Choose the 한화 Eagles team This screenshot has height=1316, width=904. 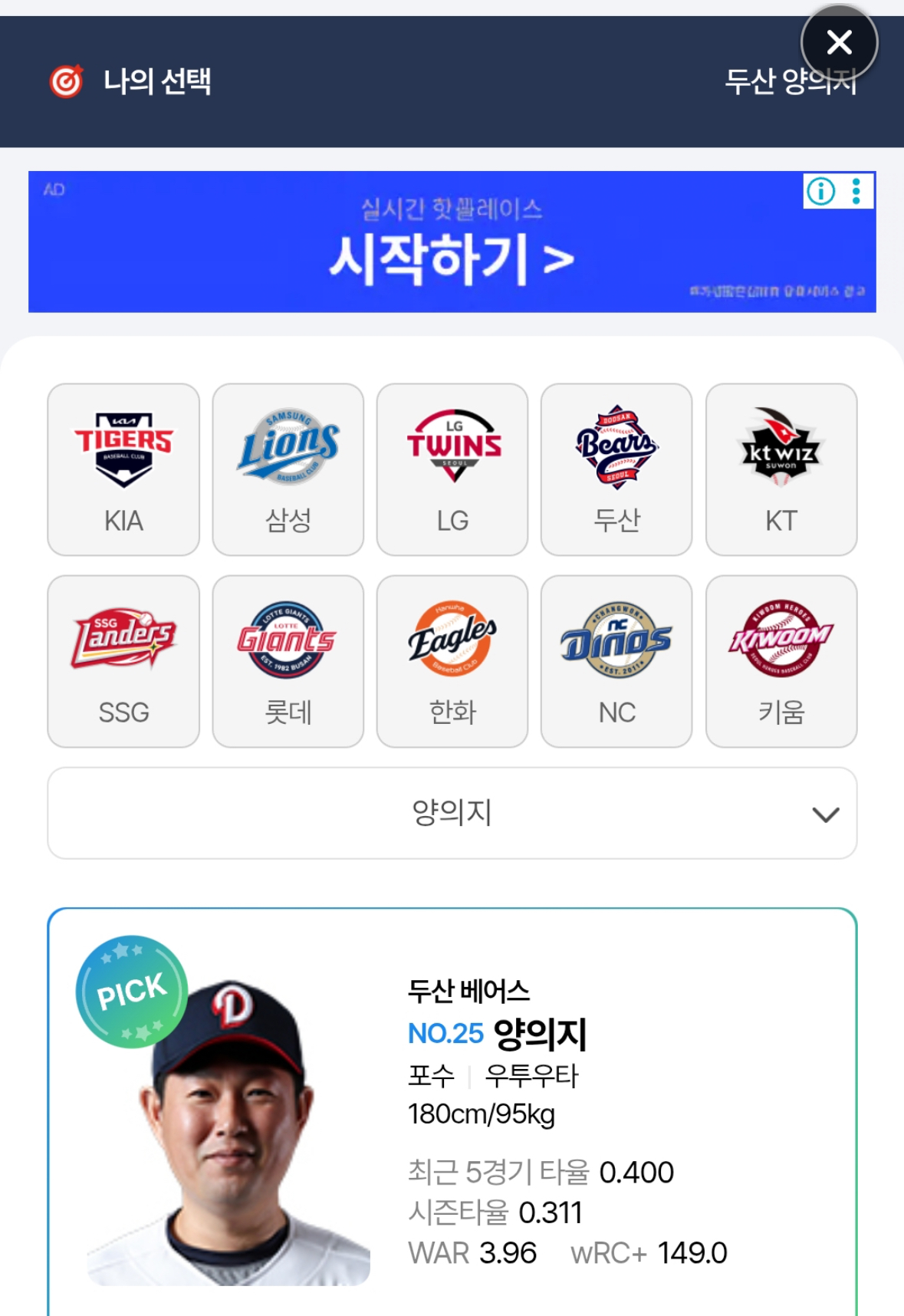452,661
